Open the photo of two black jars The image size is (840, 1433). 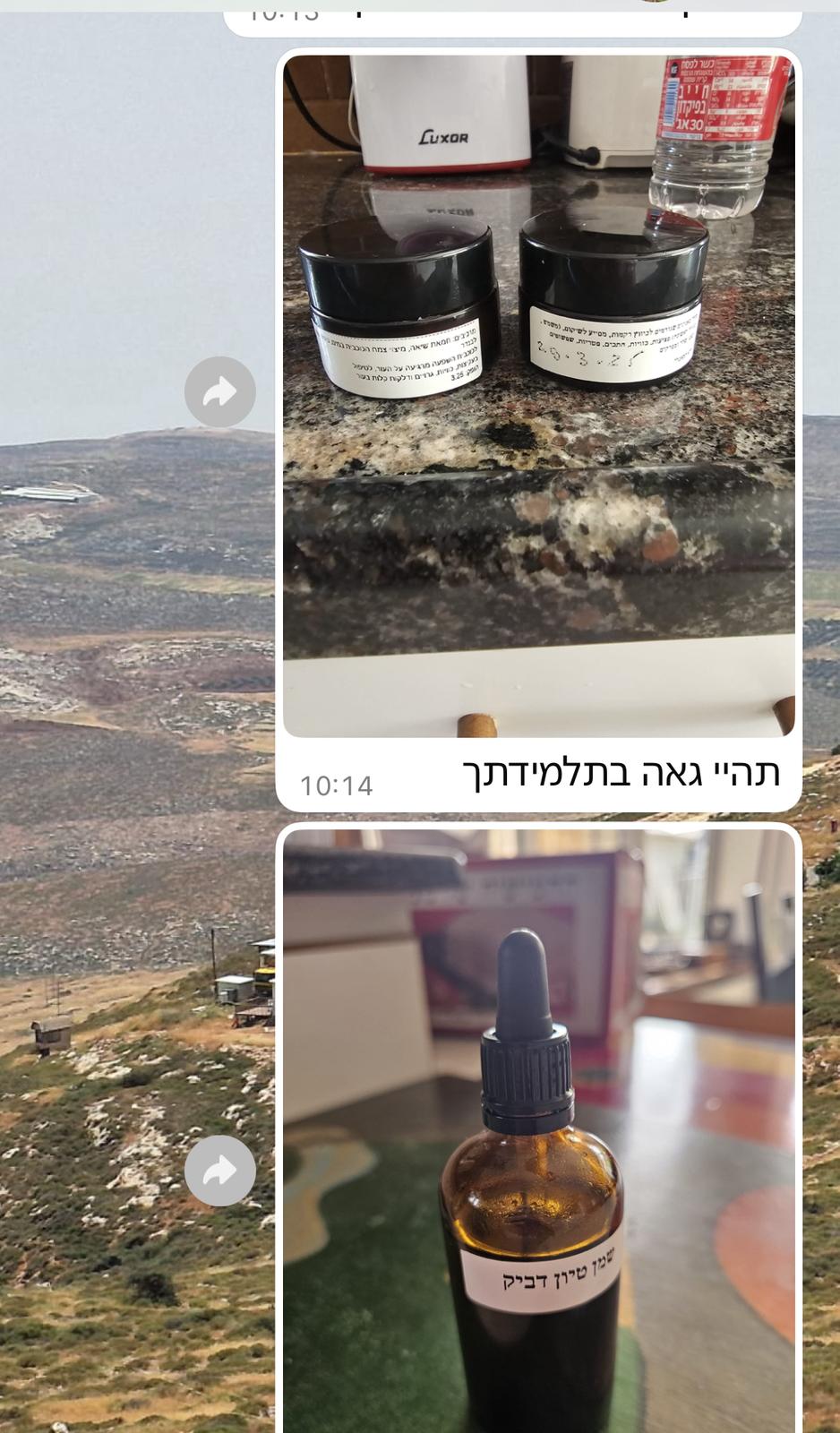(x=538, y=396)
